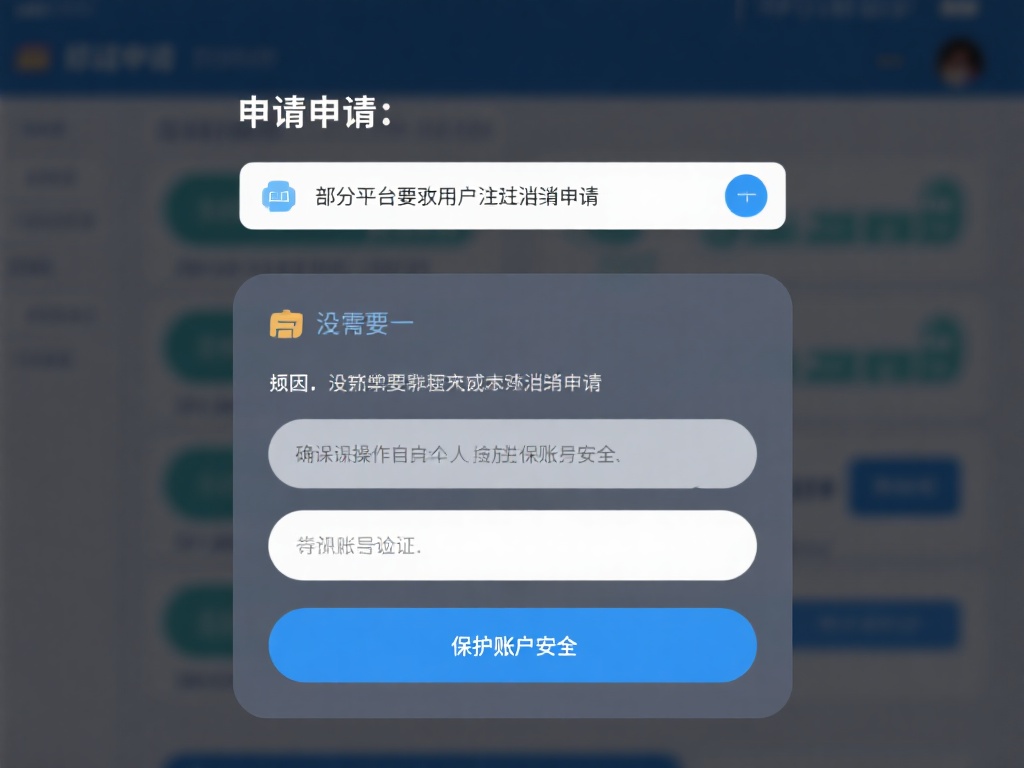The height and width of the screenshot is (768, 1024).
Task: Focus the 账号验证 input field
Action: pyautogui.click(x=512, y=546)
